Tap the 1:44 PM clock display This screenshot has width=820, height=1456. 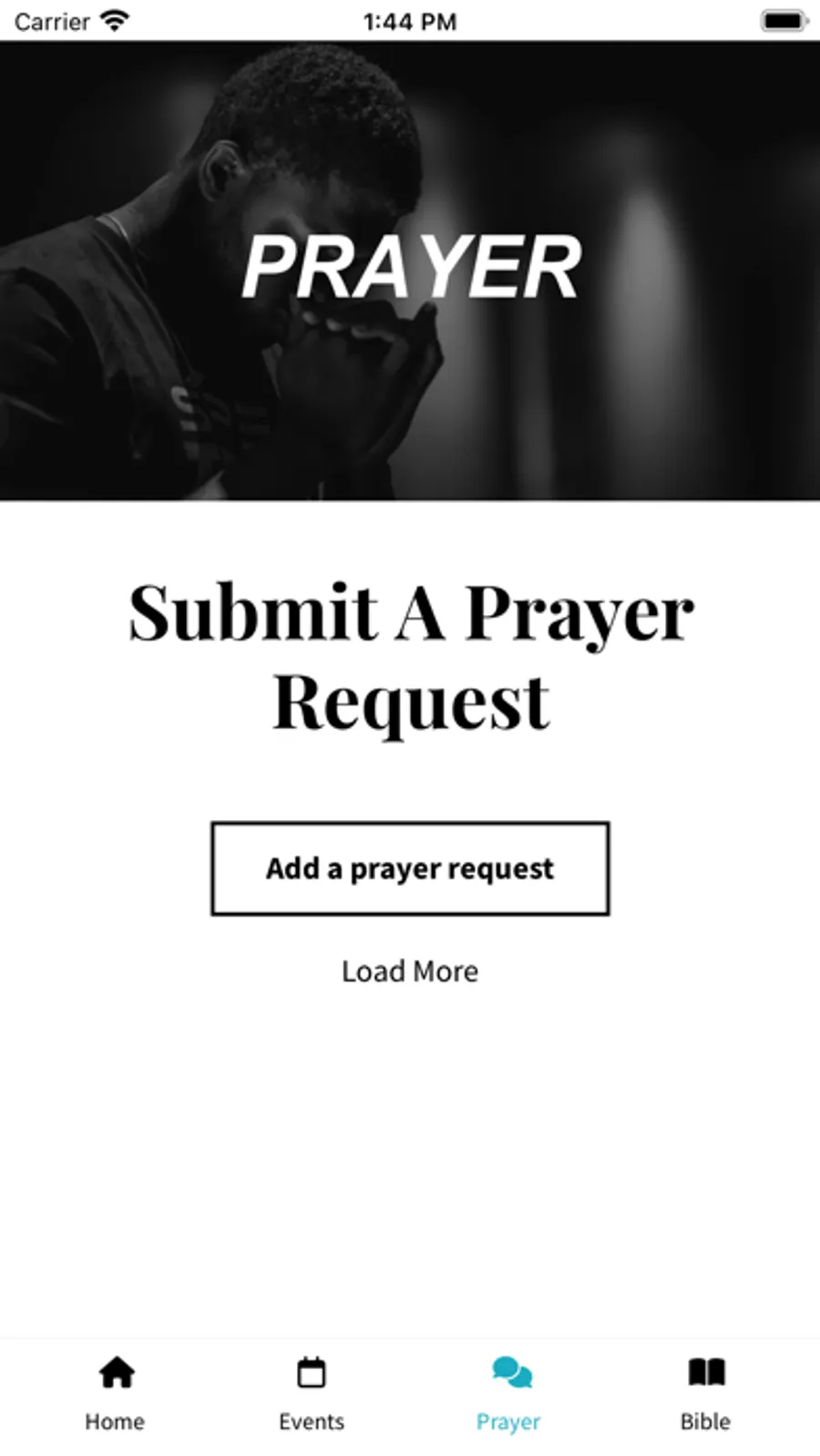coord(409,22)
